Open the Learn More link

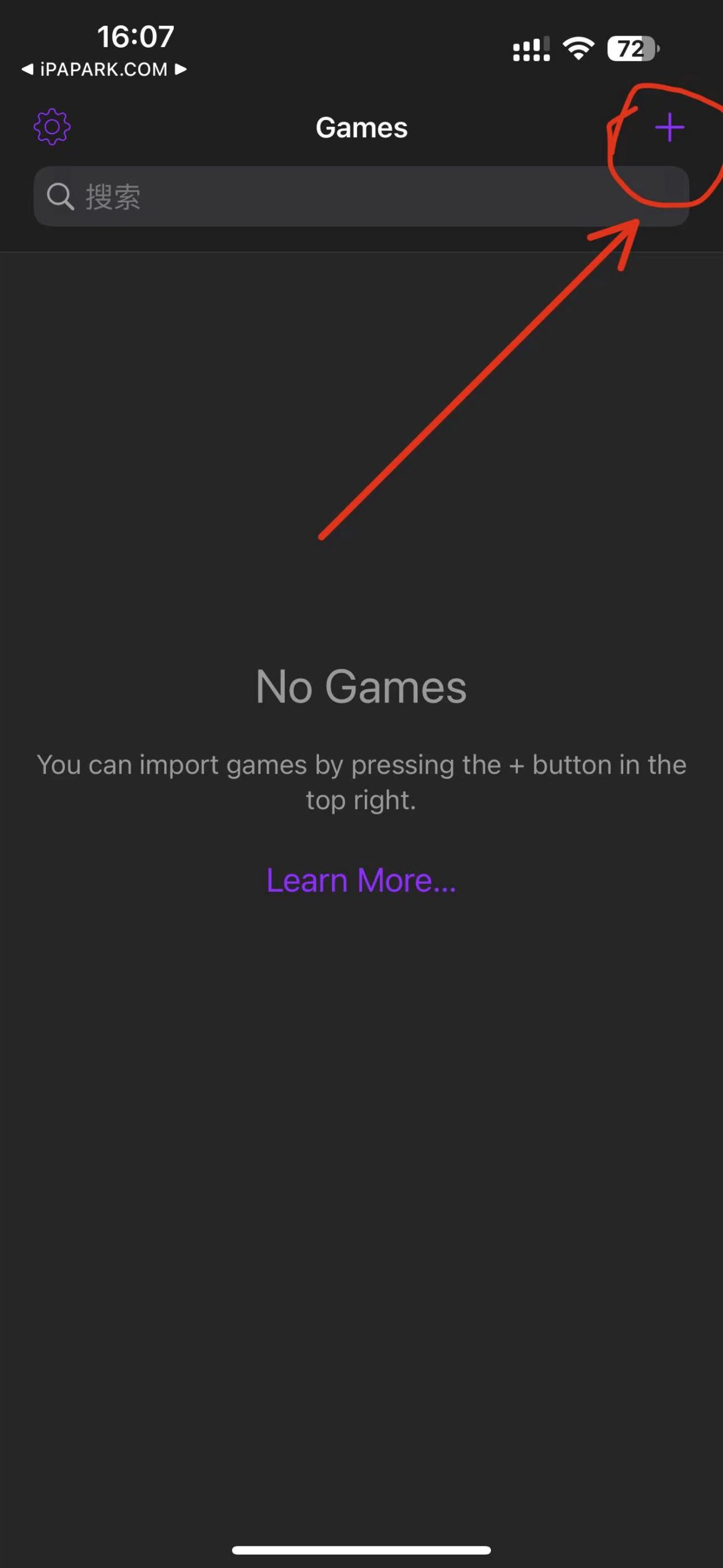coord(361,880)
